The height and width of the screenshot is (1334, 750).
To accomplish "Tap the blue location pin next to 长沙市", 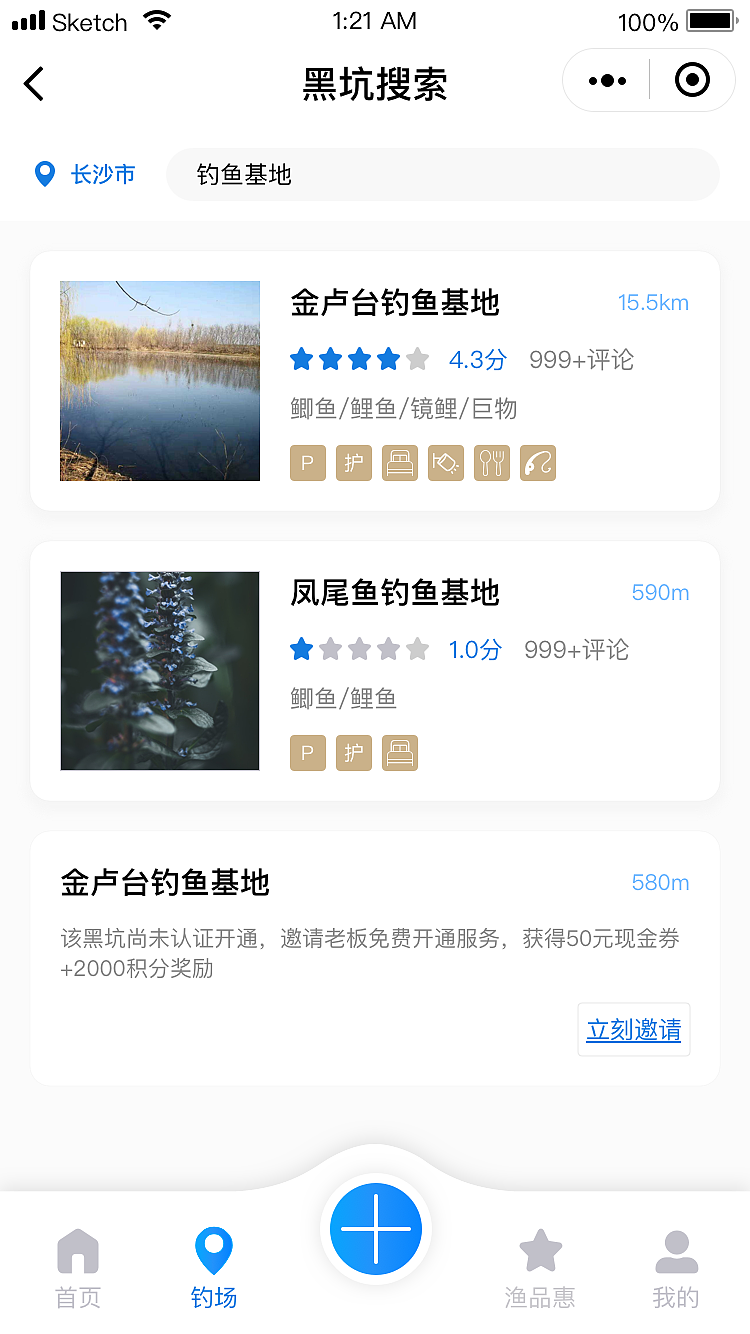I will coord(44,174).
